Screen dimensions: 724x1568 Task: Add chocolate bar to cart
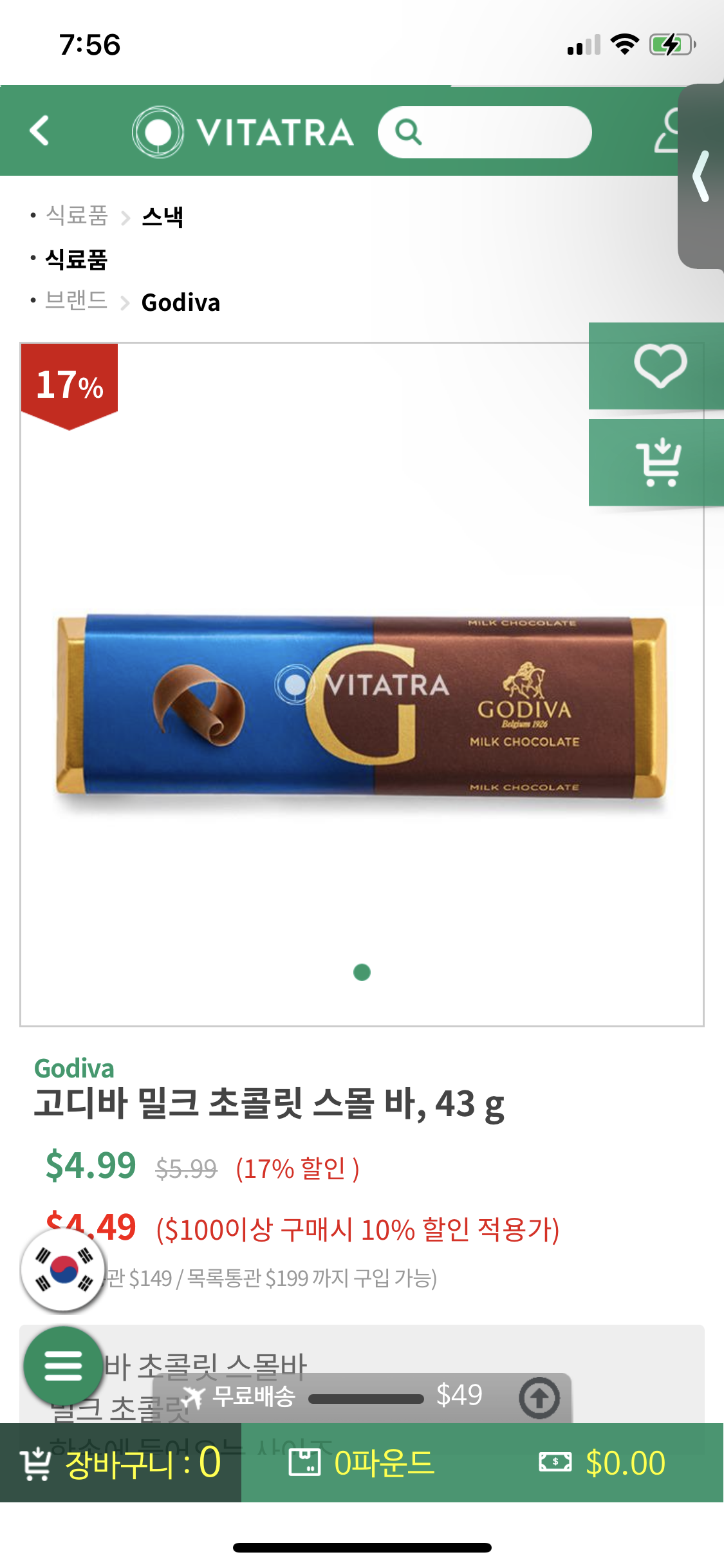coord(659,463)
